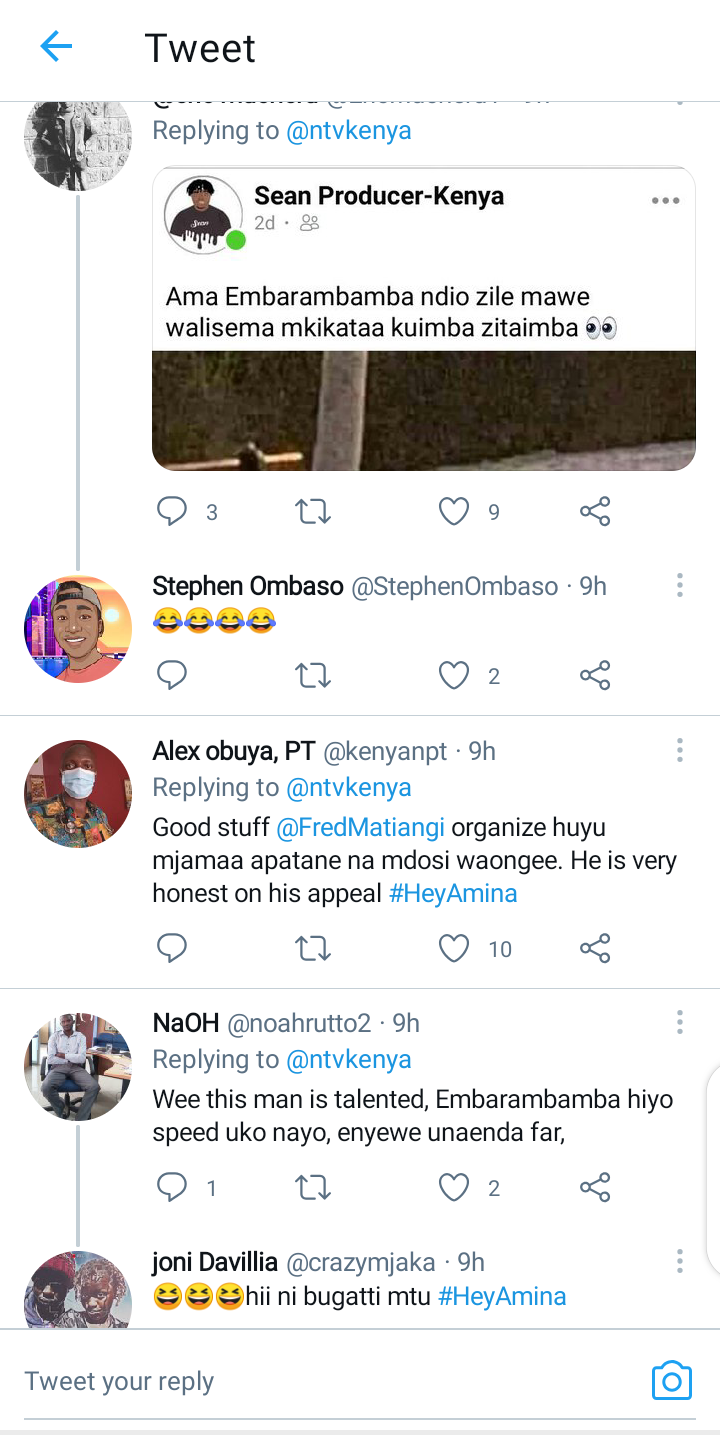Image resolution: width=720 pixels, height=1435 pixels.
Task: Open the camera to attach a photo
Action: point(671,1380)
